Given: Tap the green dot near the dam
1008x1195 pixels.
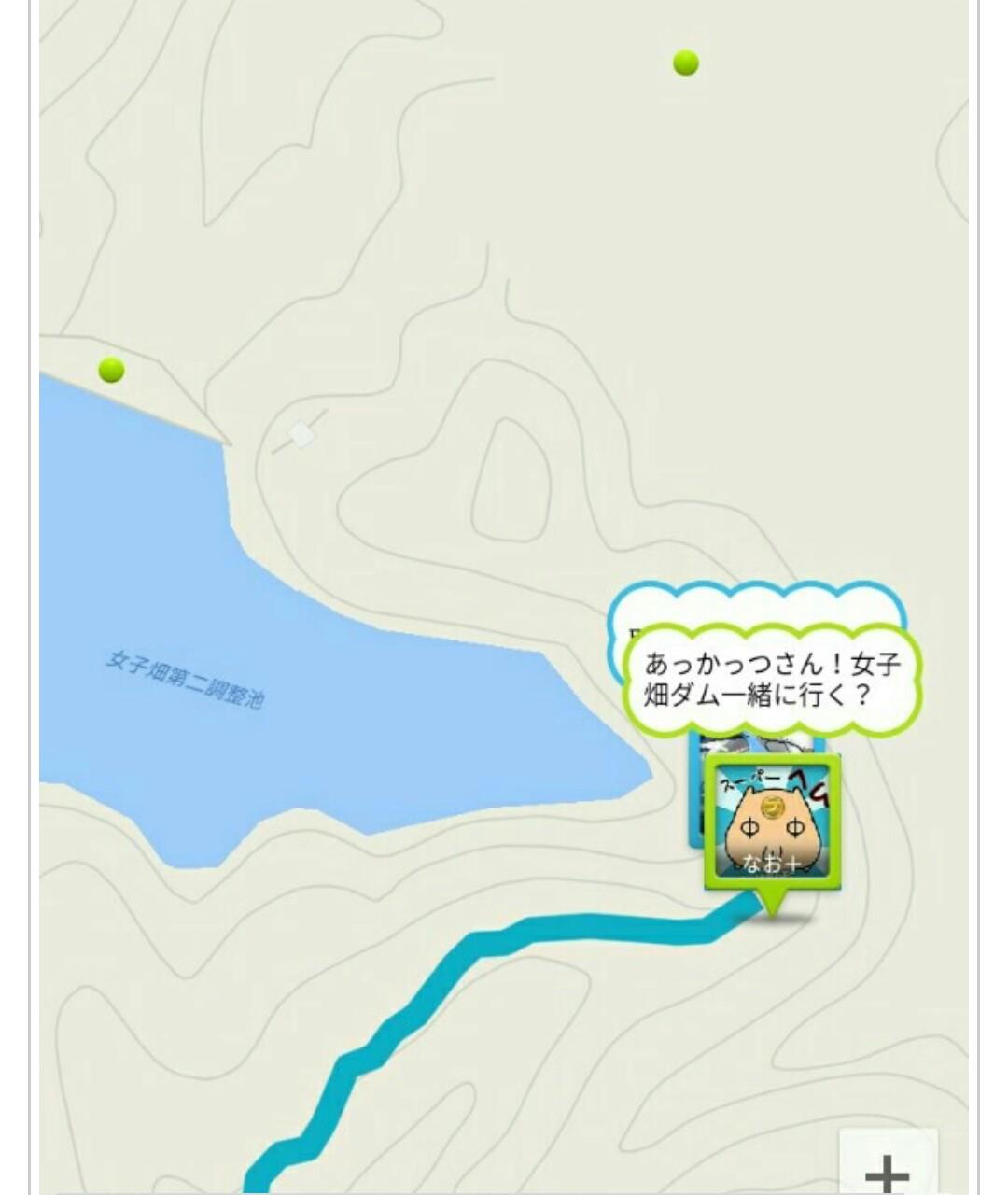Looking at the screenshot, I should coord(111,371).
